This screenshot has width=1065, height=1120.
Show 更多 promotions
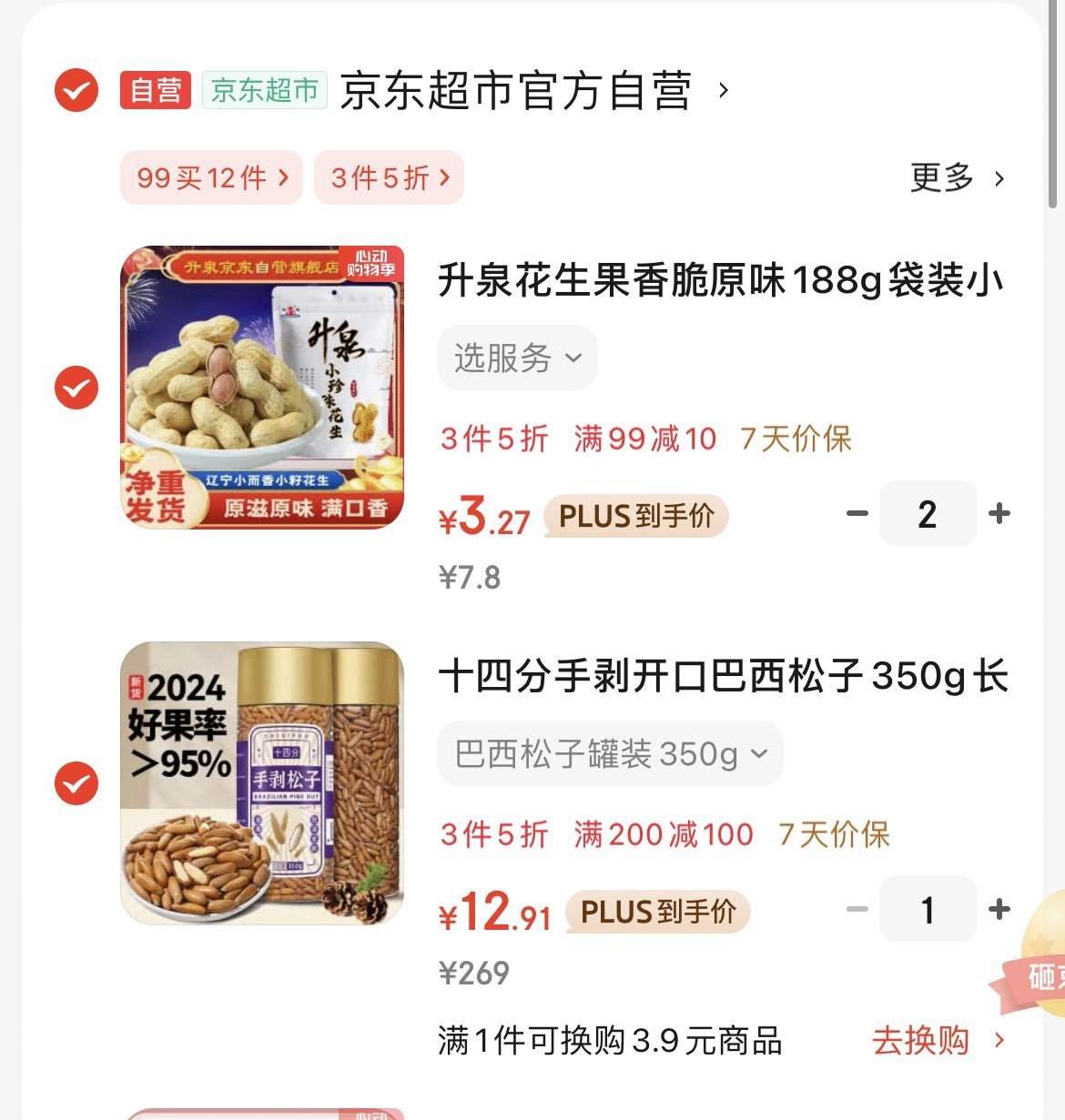956,177
